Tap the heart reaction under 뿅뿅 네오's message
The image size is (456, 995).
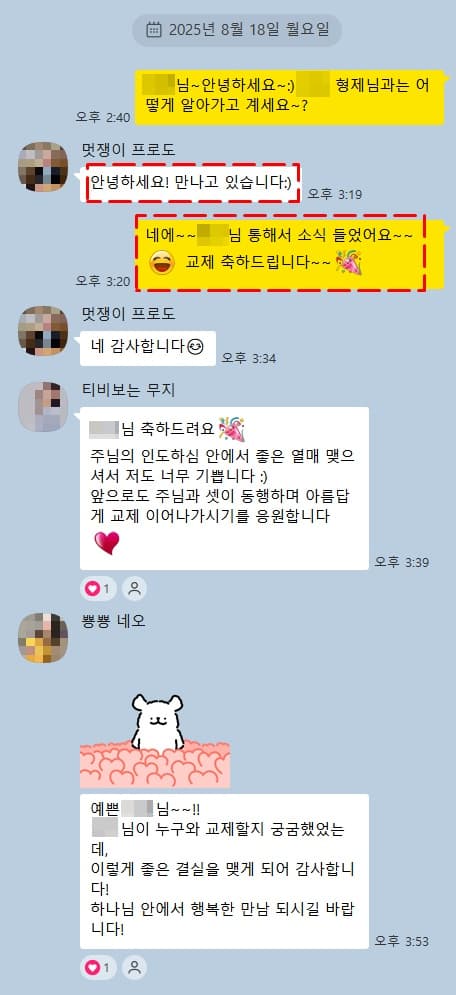point(98,968)
